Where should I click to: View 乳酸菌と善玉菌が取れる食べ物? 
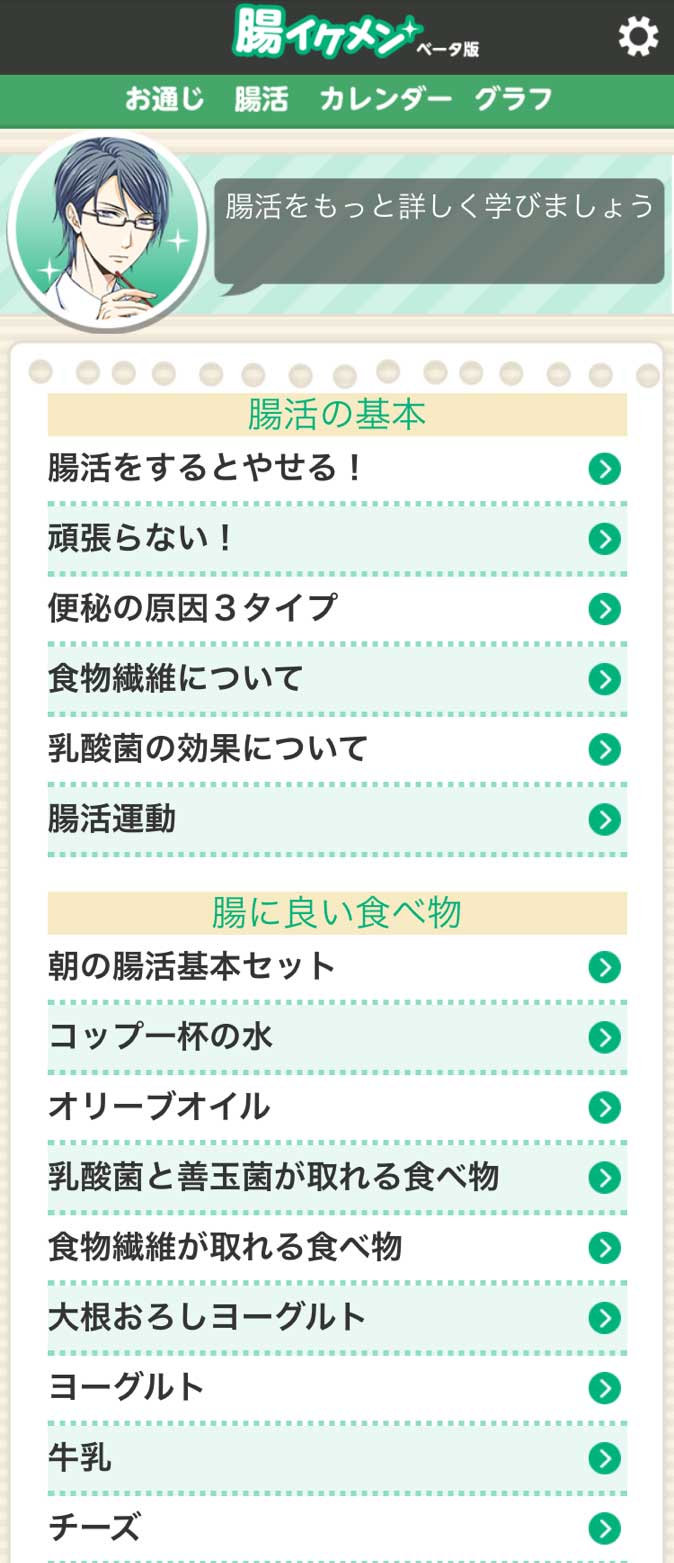click(337, 1177)
